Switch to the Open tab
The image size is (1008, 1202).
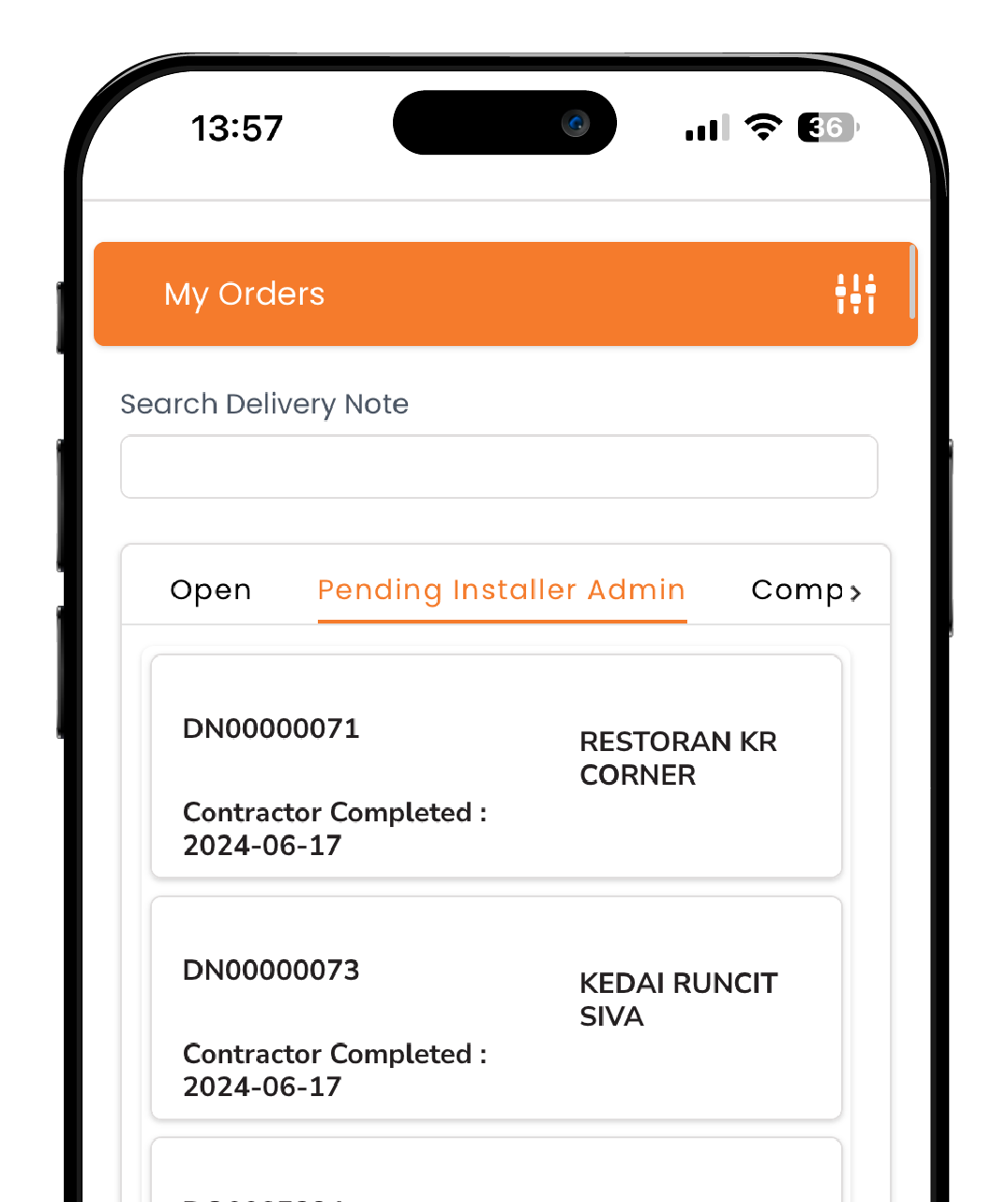(x=211, y=590)
